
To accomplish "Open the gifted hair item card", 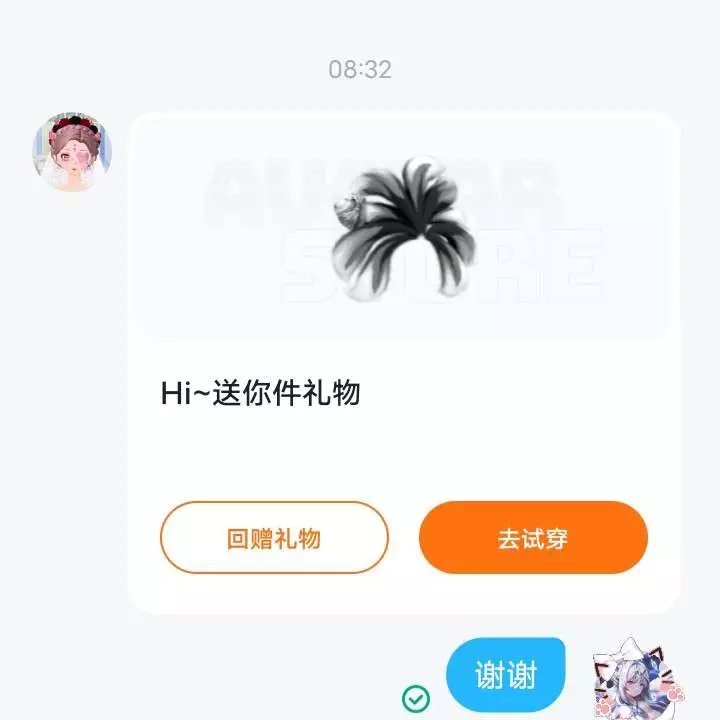I will 403,228.
